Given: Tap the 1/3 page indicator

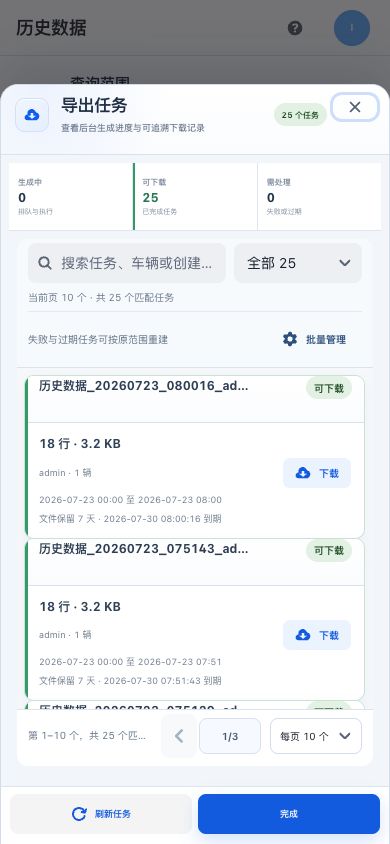Looking at the screenshot, I should tap(230, 736).
